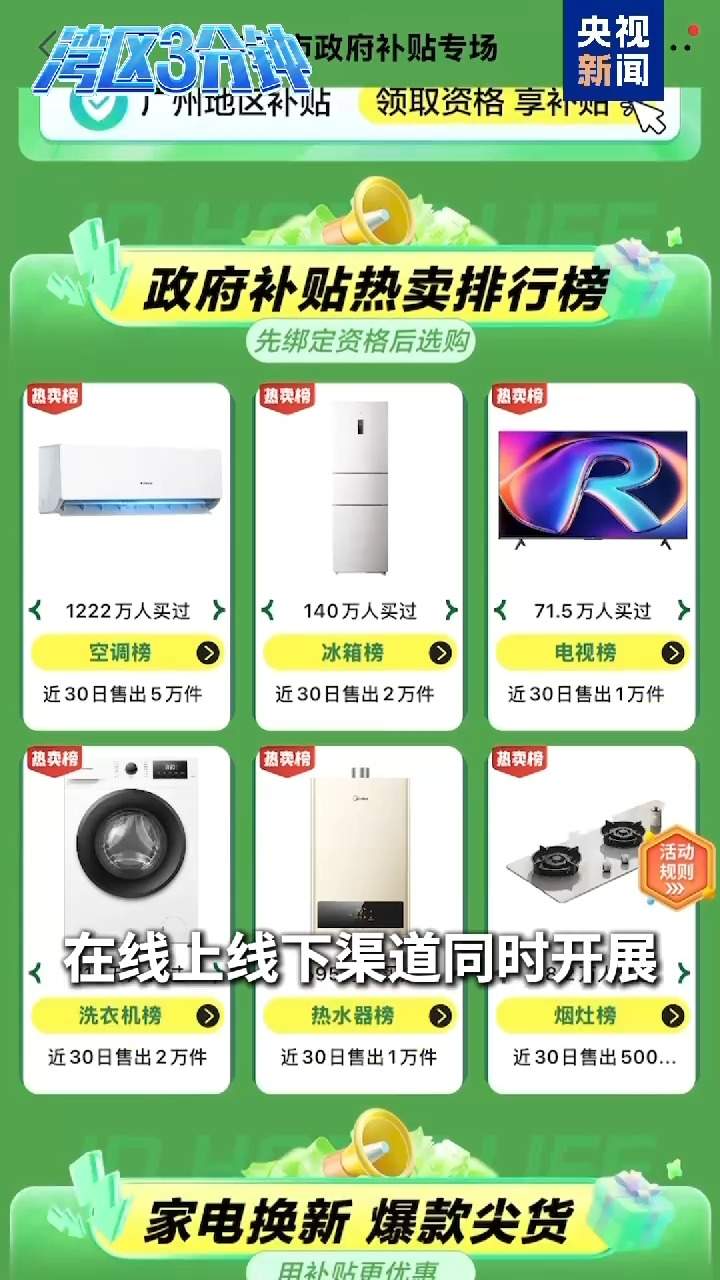The height and width of the screenshot is (1280, 720).
Task: Select the 冰箱榜 ranking button
Action: pyautogui.click(x=360, y=652)
